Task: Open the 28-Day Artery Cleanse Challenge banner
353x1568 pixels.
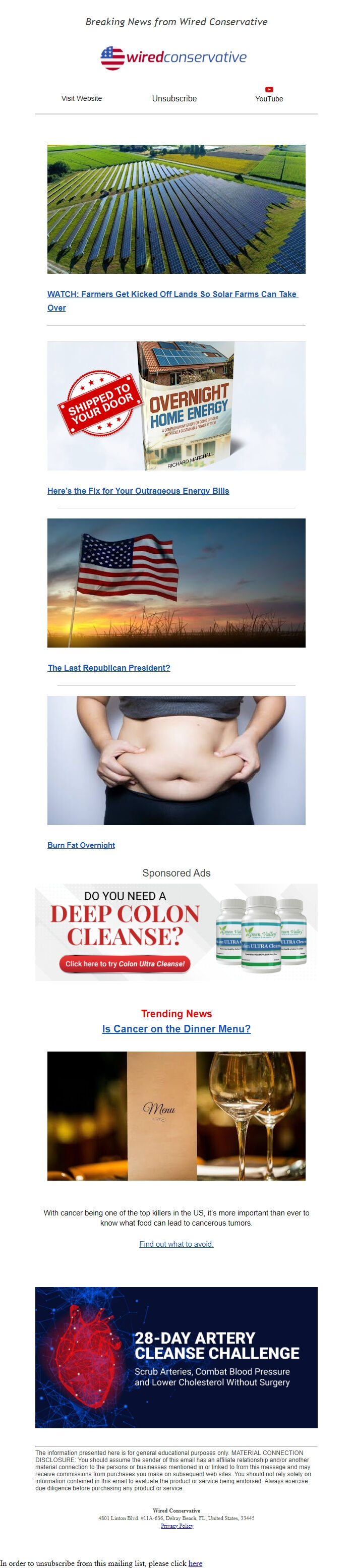Action: 176,1357
